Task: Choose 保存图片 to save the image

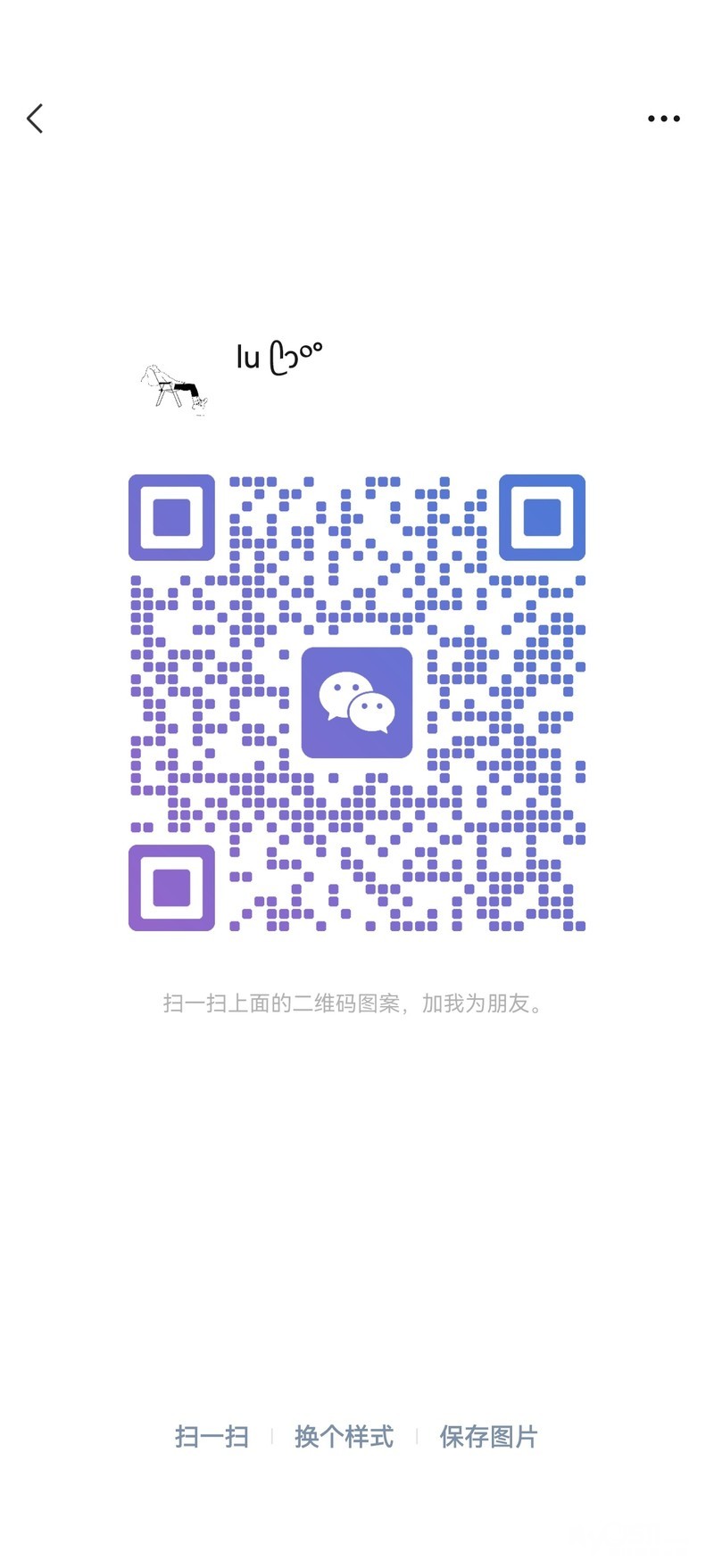Action: (x=488, y=1437)
